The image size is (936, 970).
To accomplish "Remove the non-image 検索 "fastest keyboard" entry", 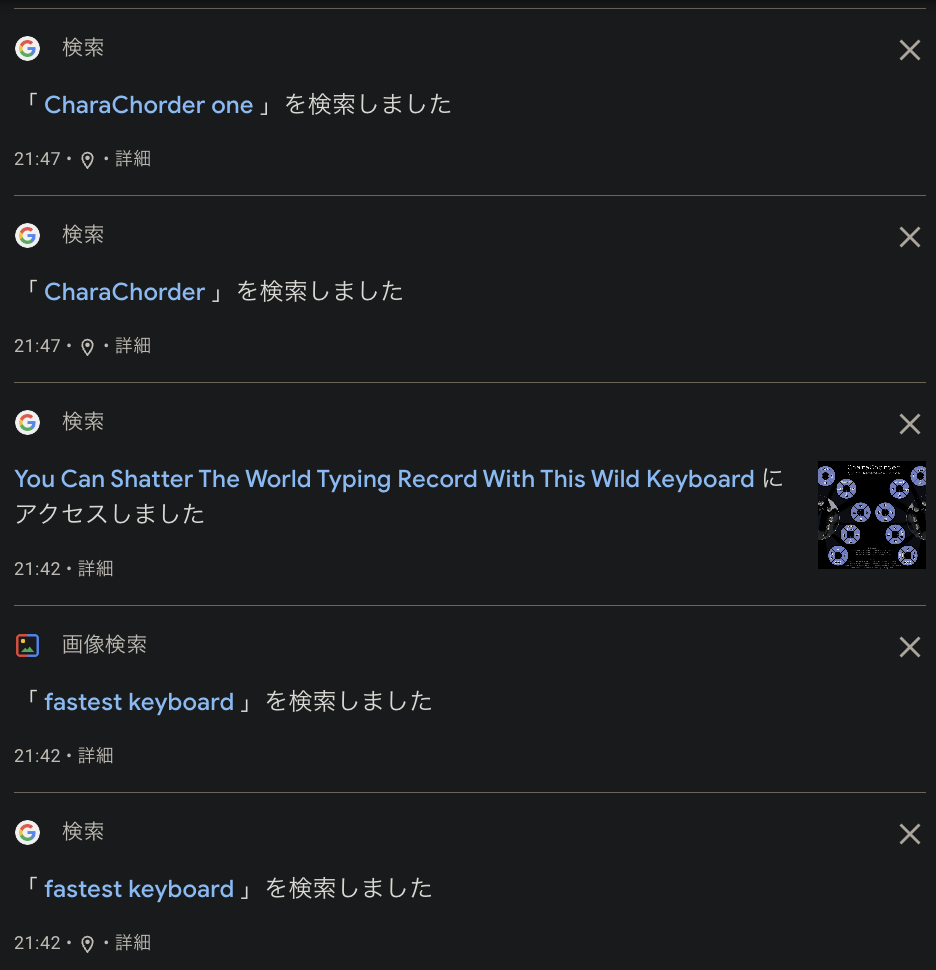I will tap(909, 834).
